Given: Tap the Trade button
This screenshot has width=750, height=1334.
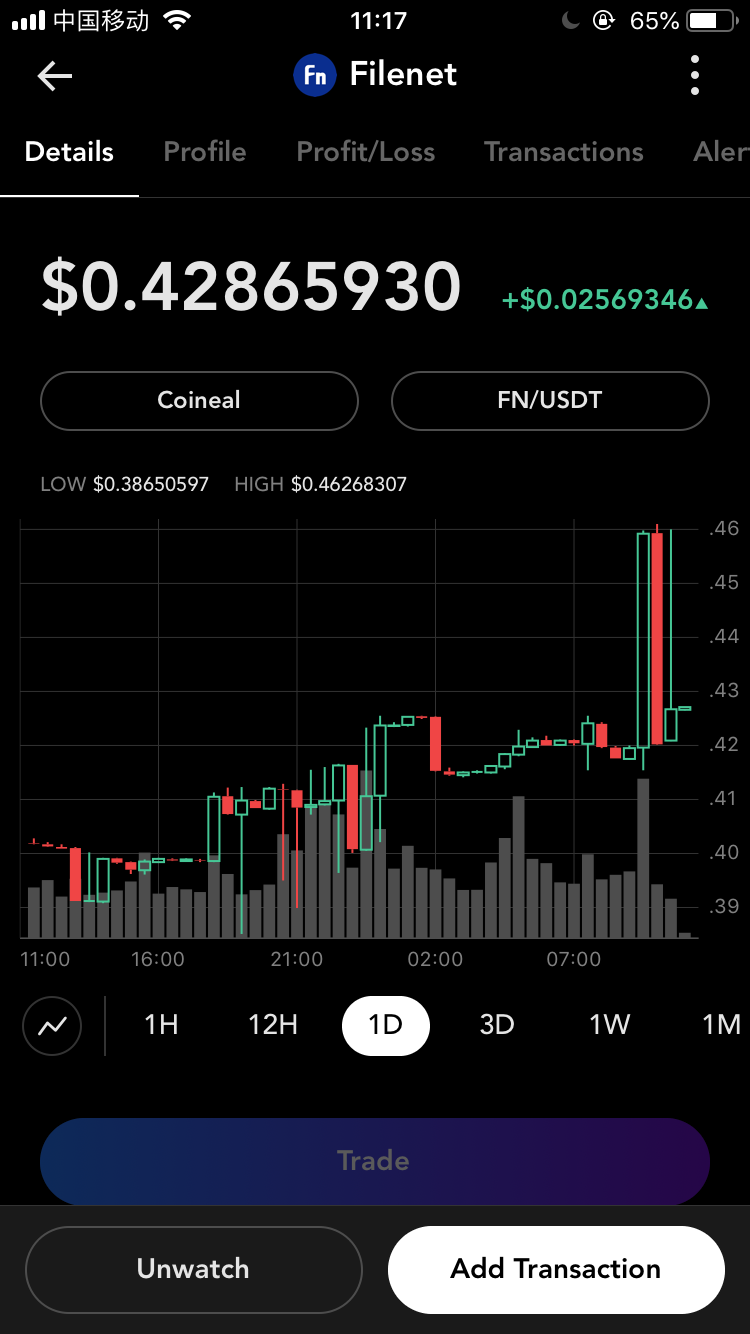Looking at the screenshot, I should tap(374, 1161).
